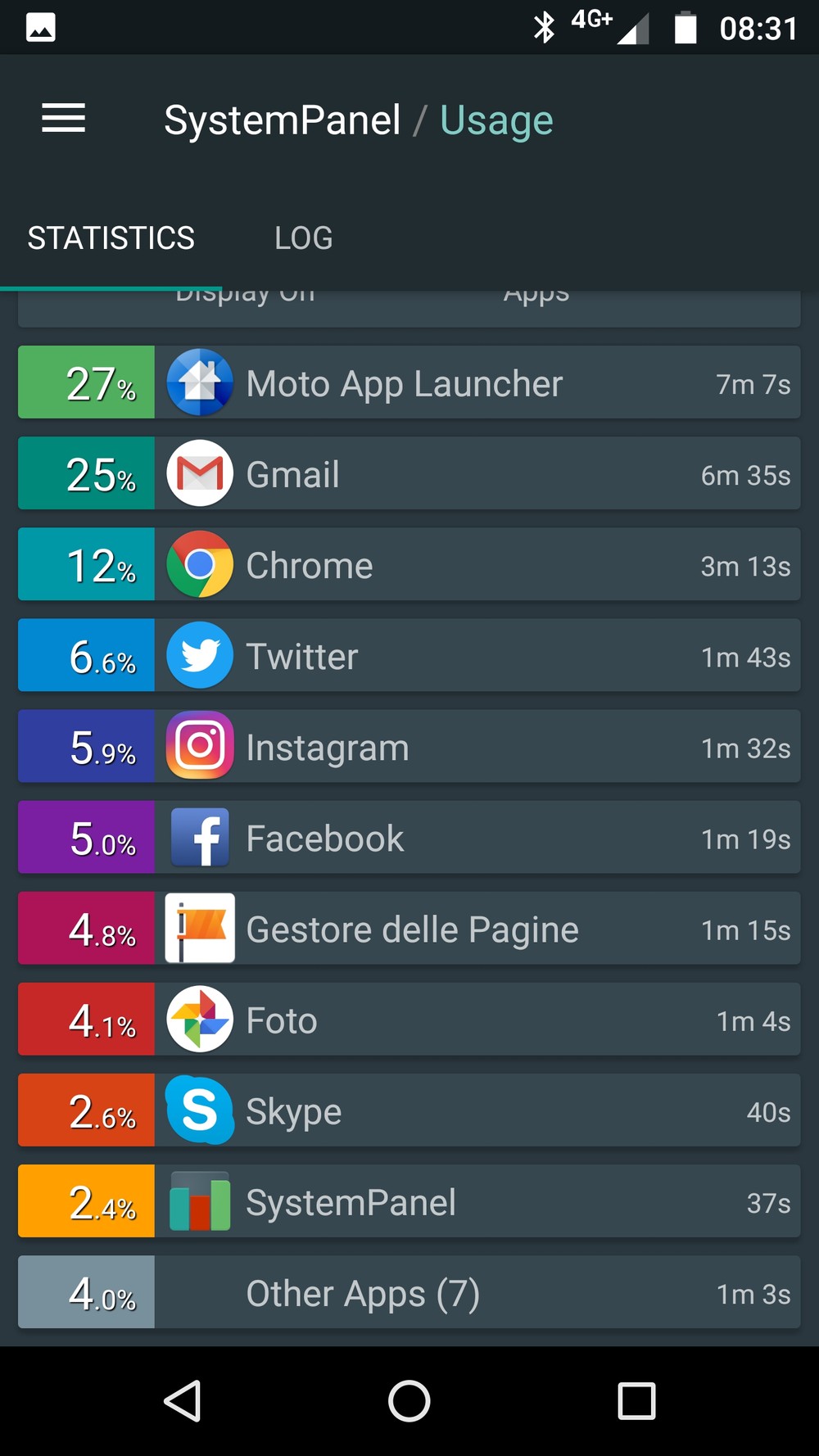The width and height of the screenshot is (819, 1456).
Task: Switch to the Log tab
Action: (x=303, y=238)
